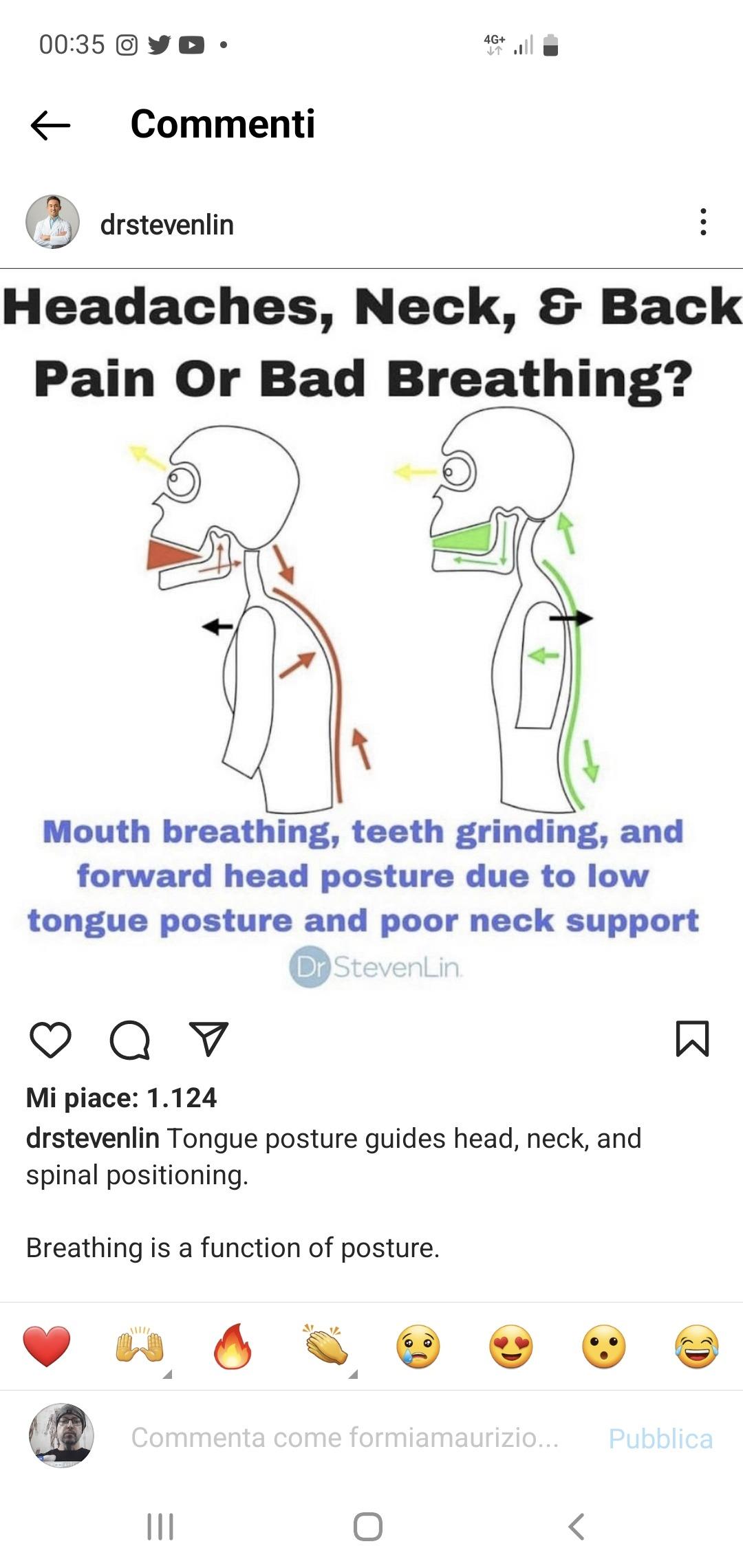Open drstevenlin's profile picture
This screenshot has height=1568, width=743.
52,223
